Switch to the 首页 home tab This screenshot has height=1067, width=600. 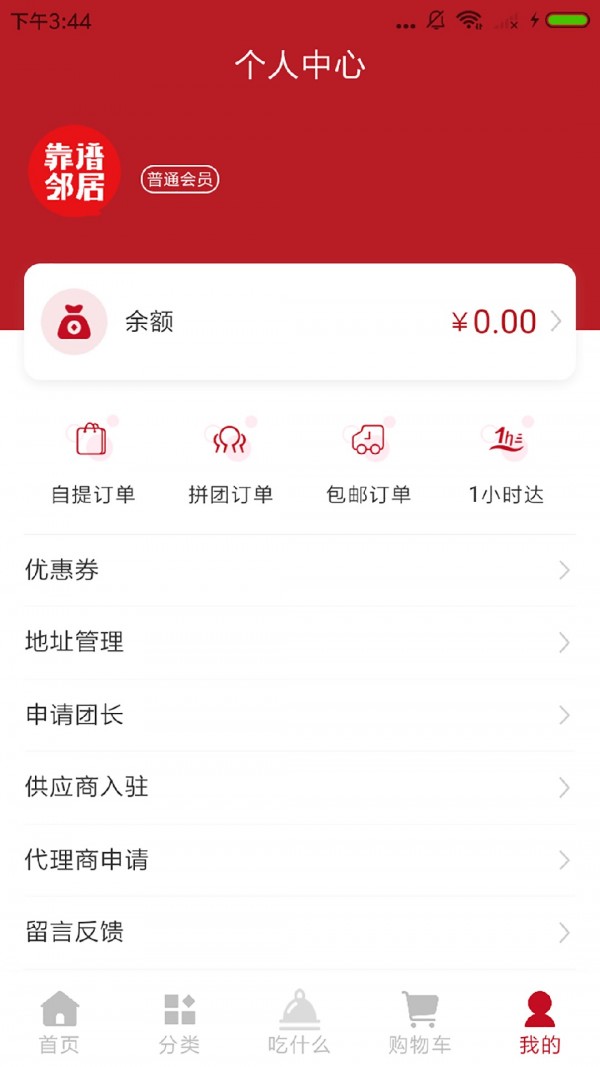pyautogui.click(x=59, y=1023)
